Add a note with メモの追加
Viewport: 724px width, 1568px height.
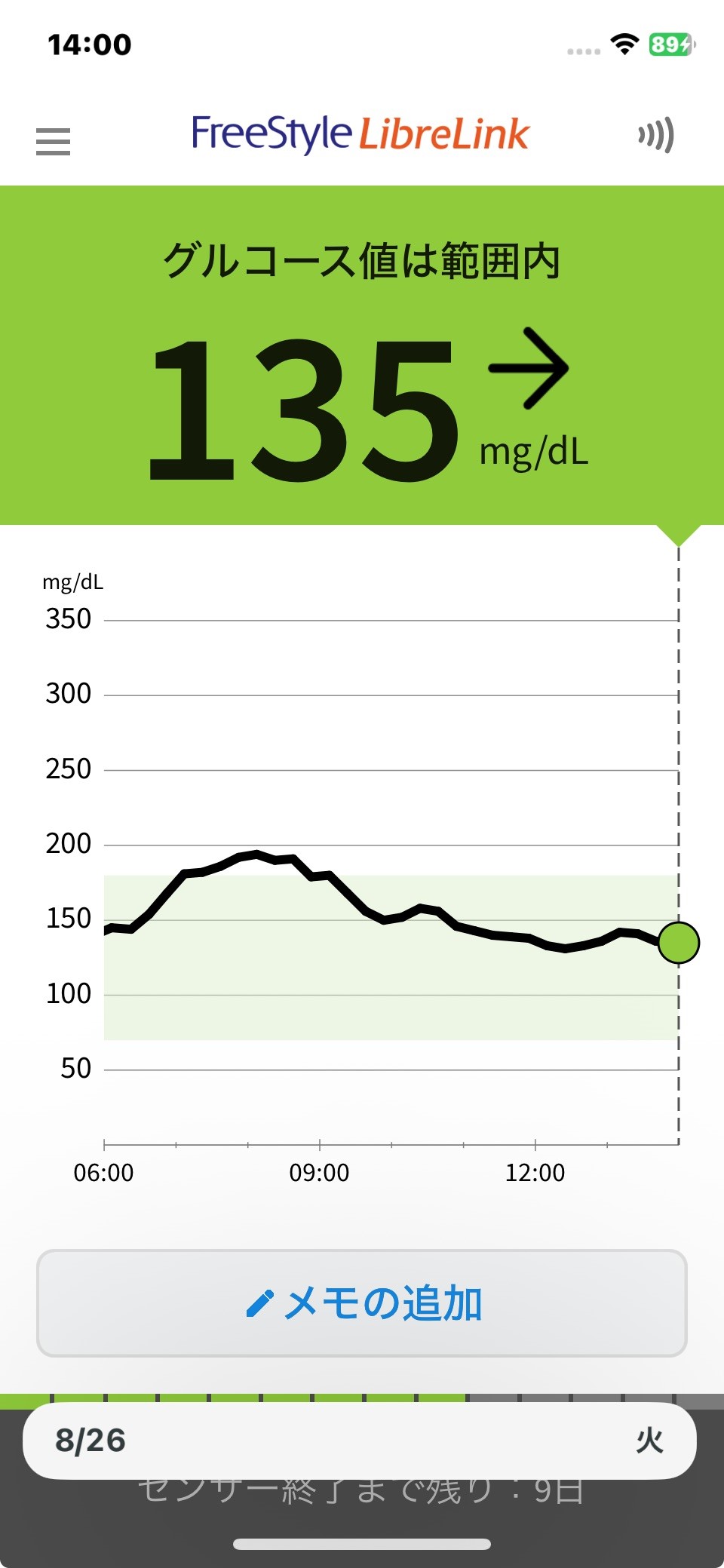[362, 1303]
